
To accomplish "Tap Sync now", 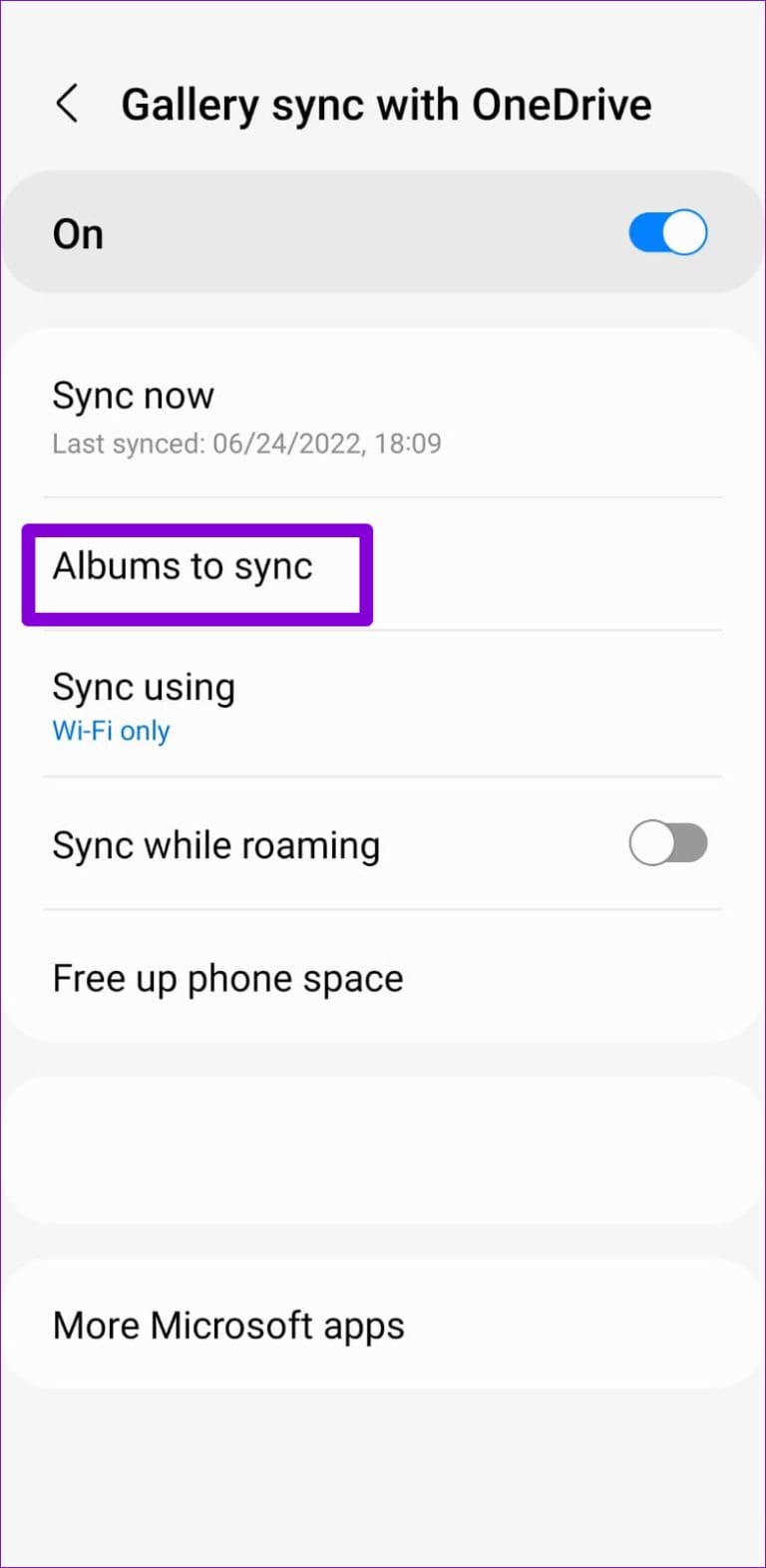I will [x=134, y=396].
